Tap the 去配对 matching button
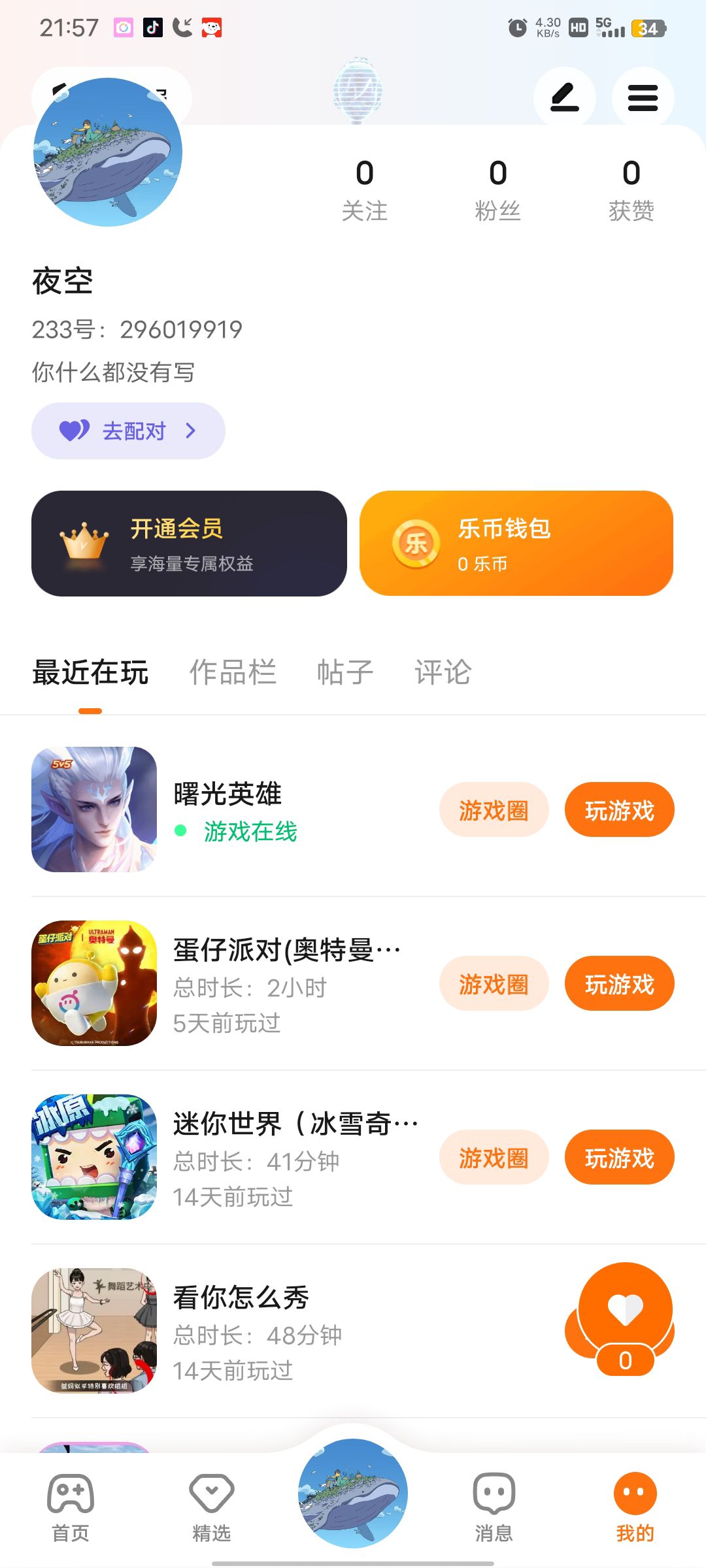 click(128, 431)
